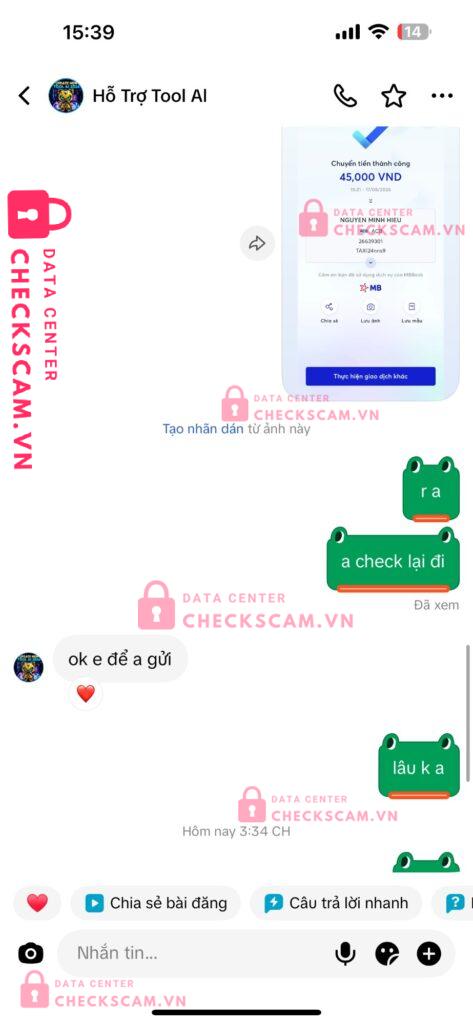Send a heart quick reaction

(37, 903)
